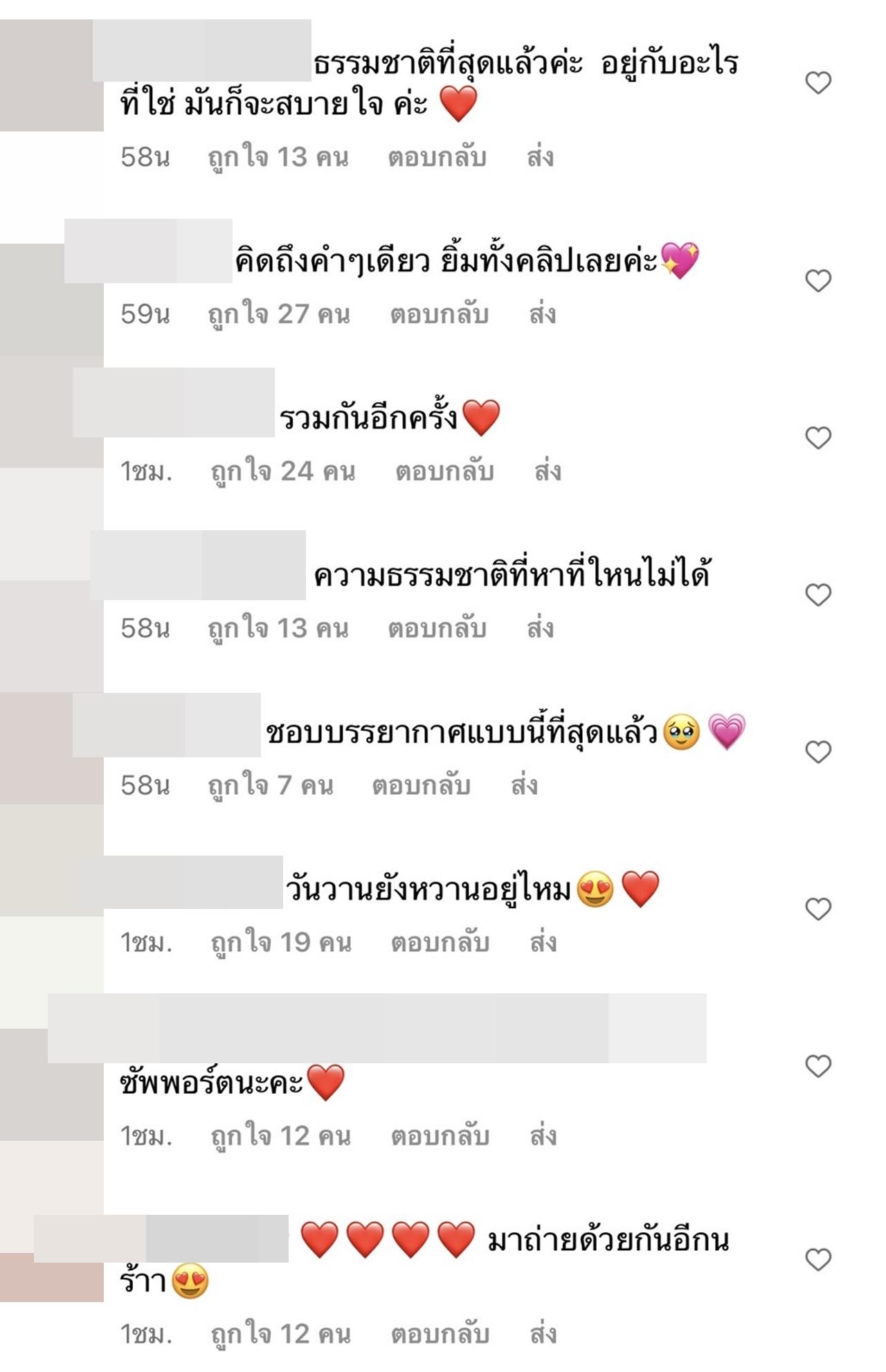Send (ส่ง) the comment 'มาถ่ายด้วยกันอีกนร้าา'
This screenshot has width=886, height=1372.
click(x=543, y=1334)
